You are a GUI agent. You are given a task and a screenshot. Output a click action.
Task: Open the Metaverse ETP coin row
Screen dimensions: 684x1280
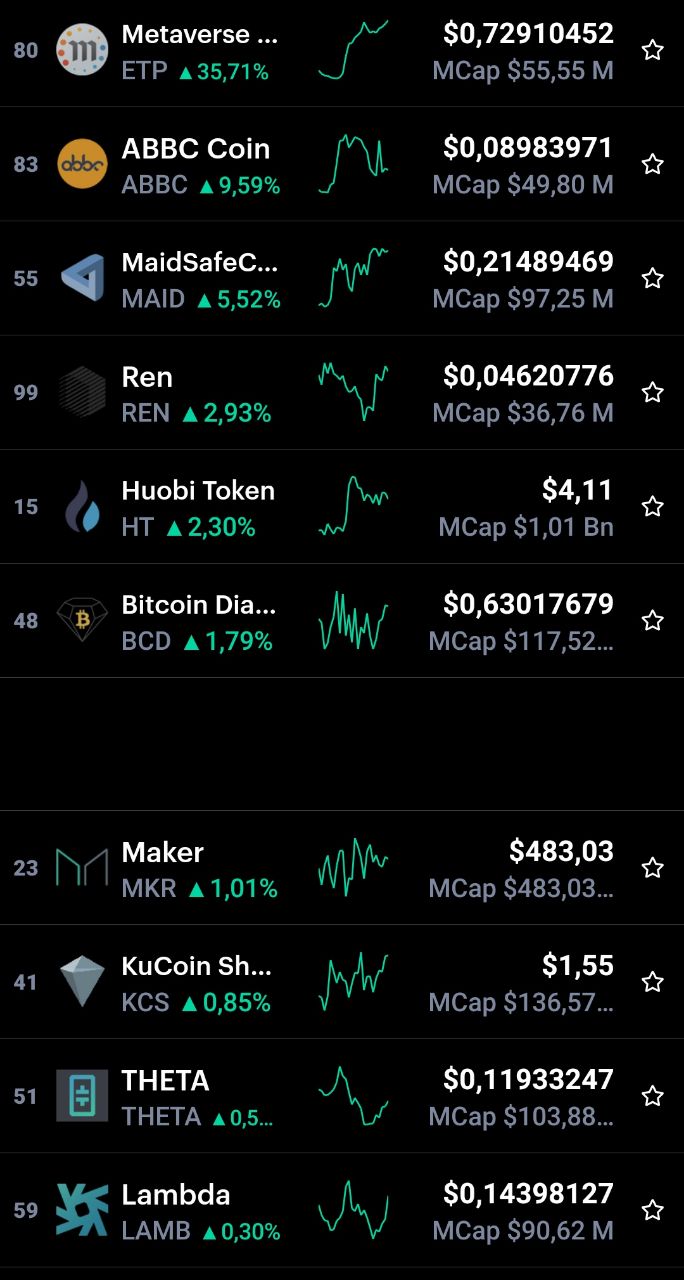pos(342,50)
